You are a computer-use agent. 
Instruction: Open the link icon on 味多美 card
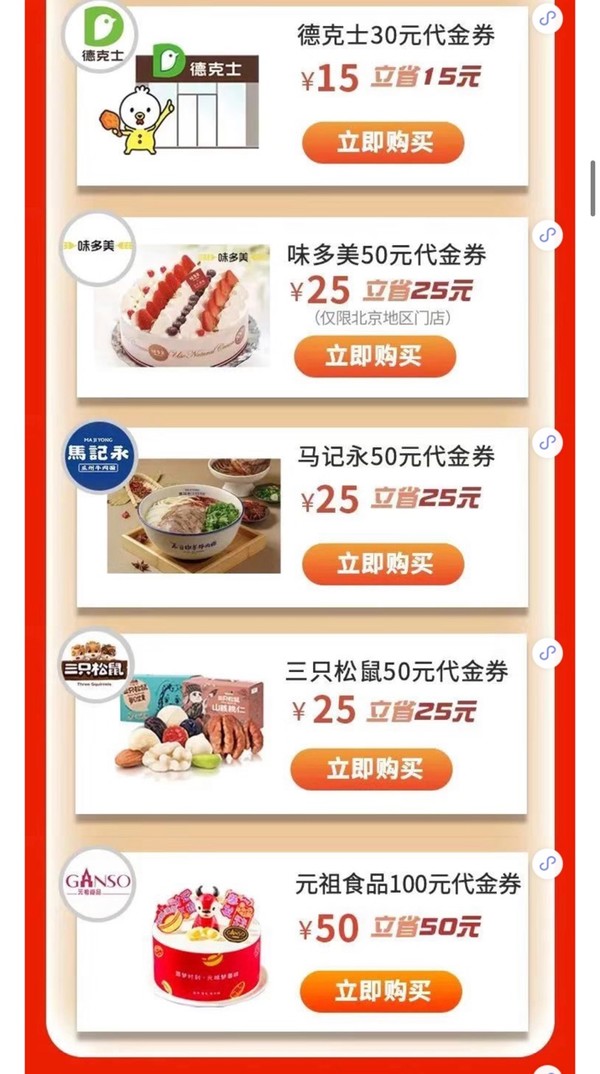point(547,235)
